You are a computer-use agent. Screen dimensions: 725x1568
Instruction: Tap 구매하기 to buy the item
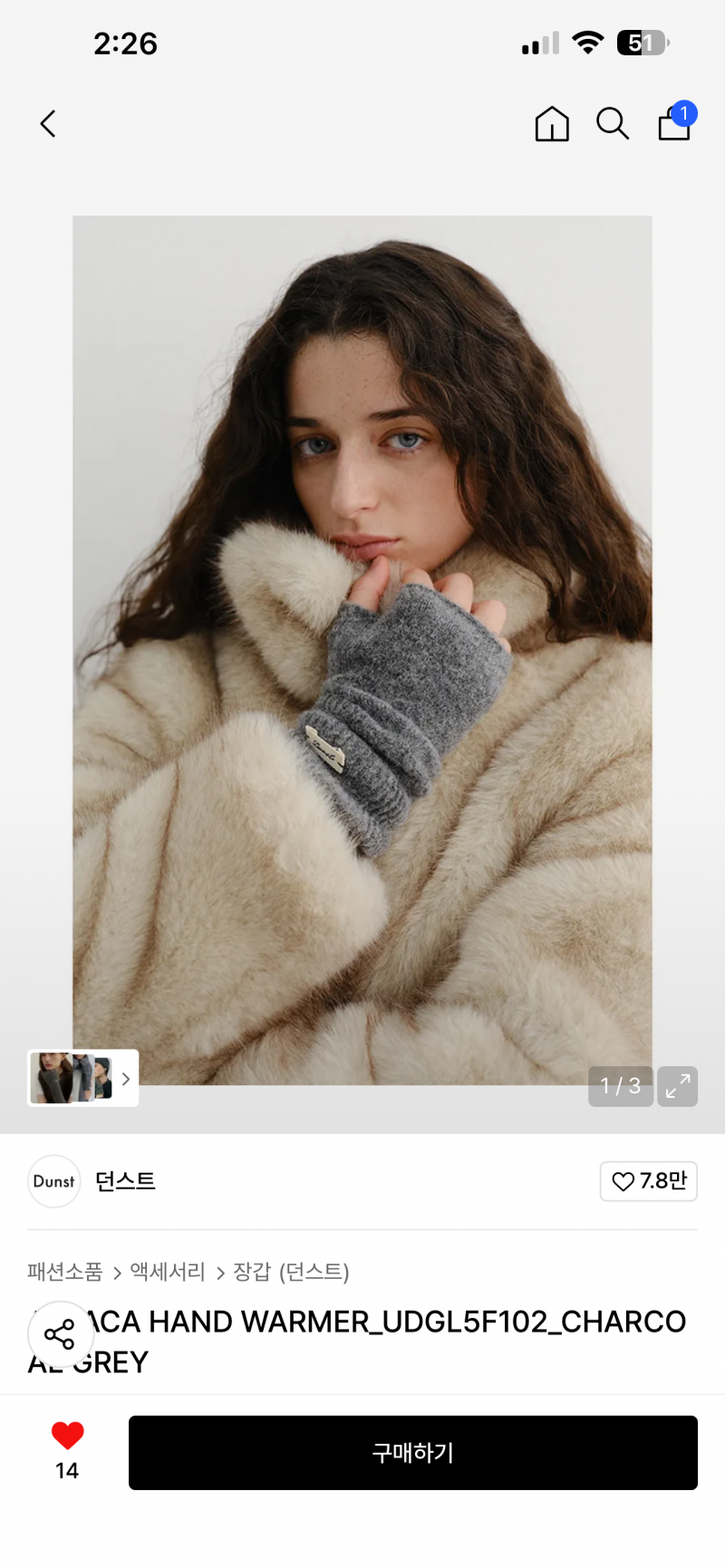click(413, 1453)
